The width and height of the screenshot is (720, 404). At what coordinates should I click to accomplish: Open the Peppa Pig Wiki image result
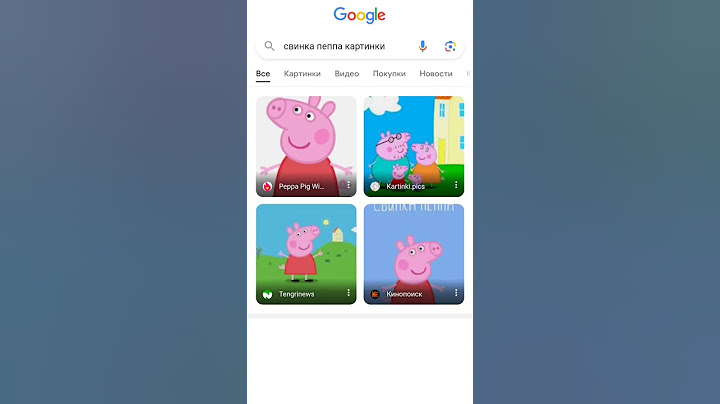tap(306, 140)
